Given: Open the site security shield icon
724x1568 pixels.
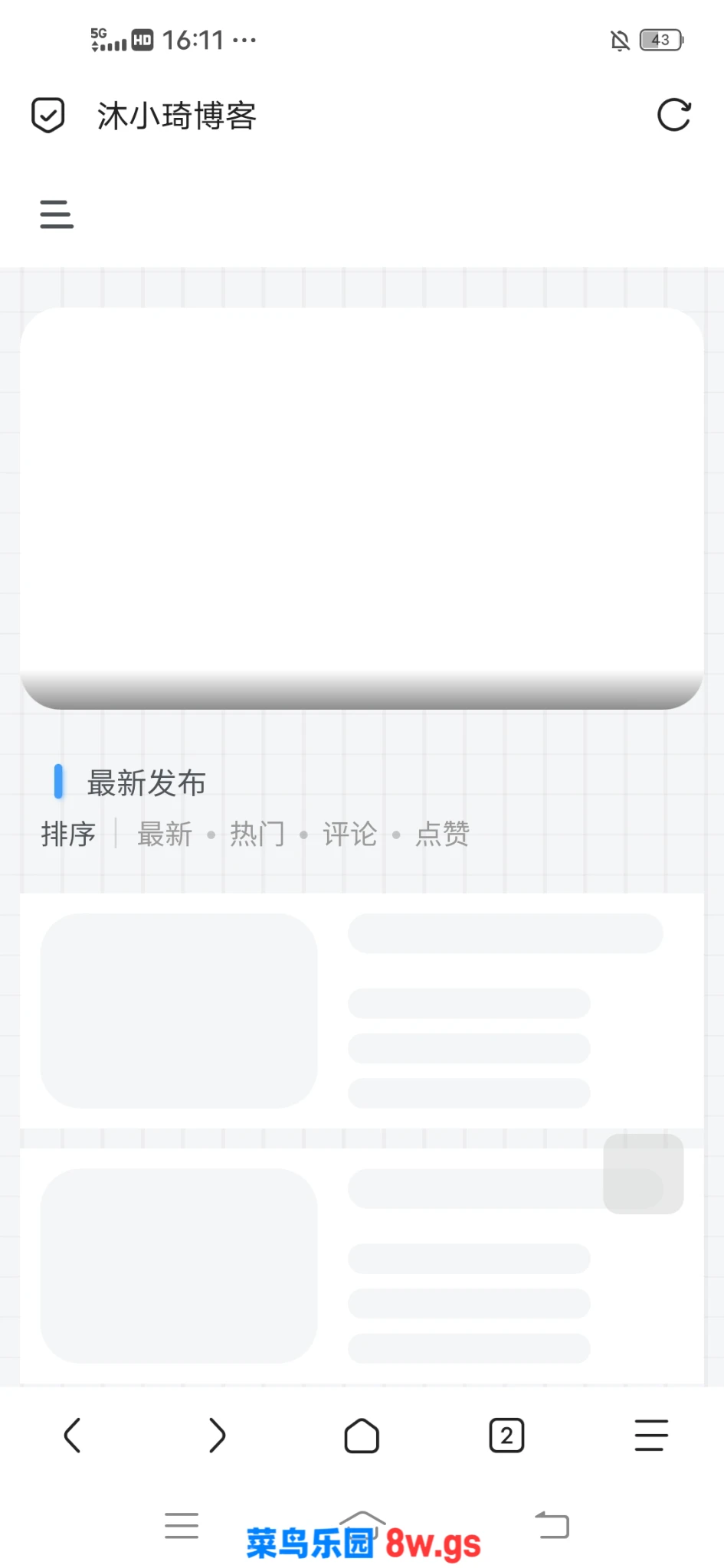Looking at the screenshot, I should [x=48, y=116].
